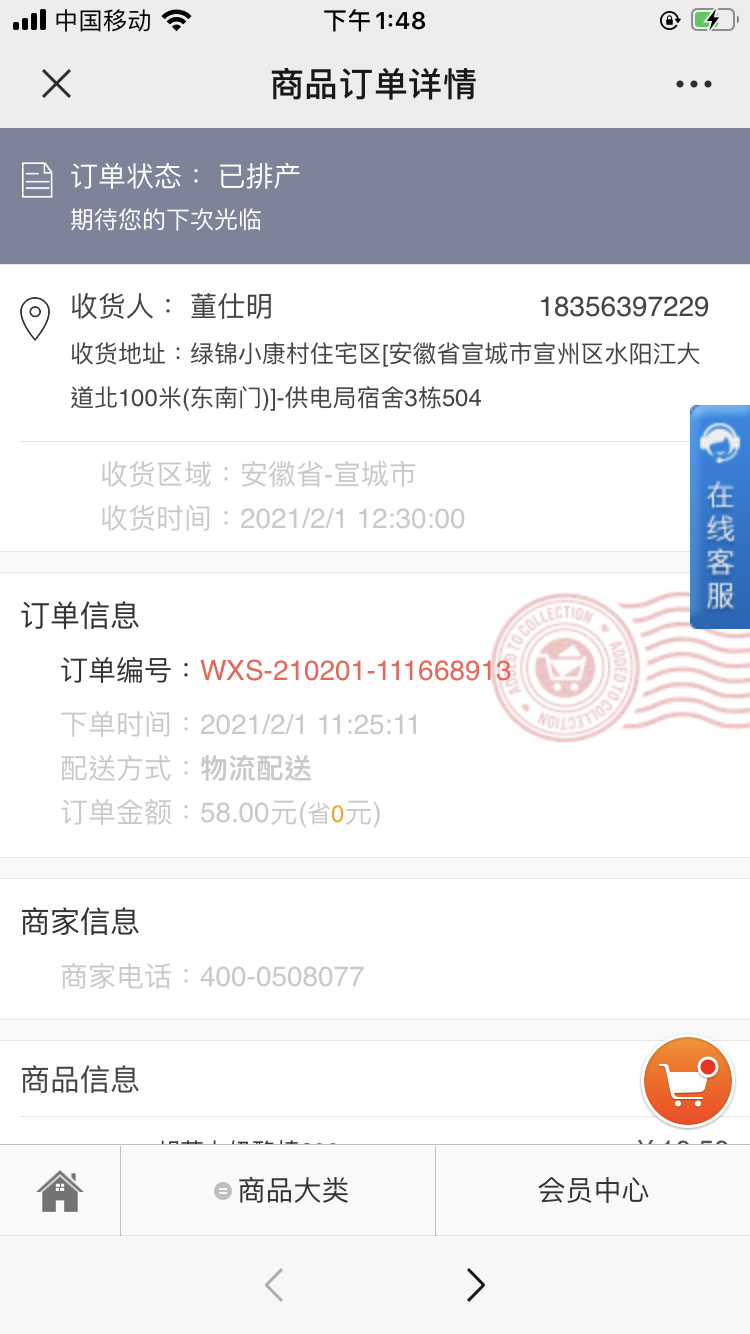Go back with the browser back arrow

(274, 1285)
